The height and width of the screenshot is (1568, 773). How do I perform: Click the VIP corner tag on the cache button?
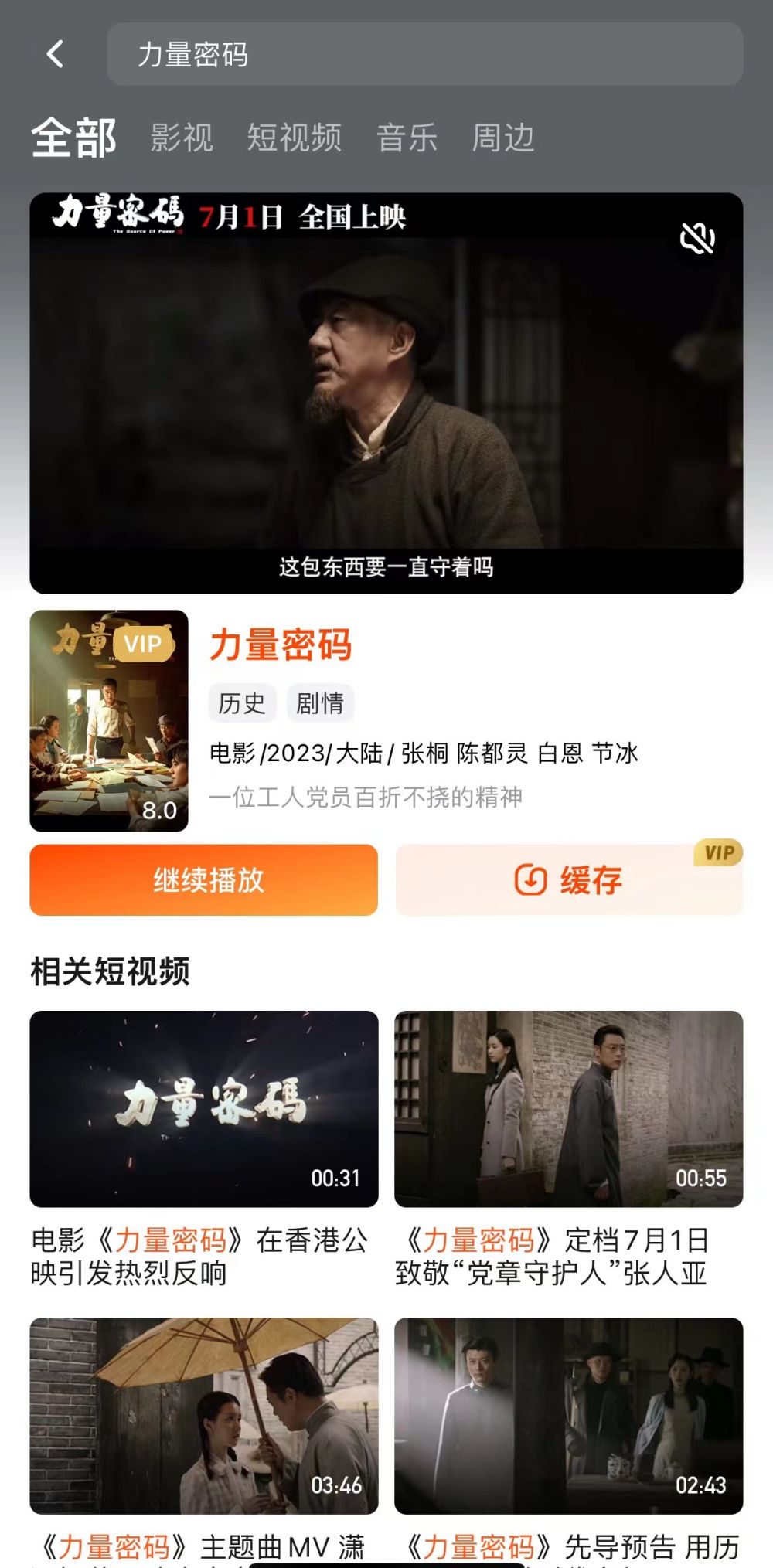coord(717,854)
